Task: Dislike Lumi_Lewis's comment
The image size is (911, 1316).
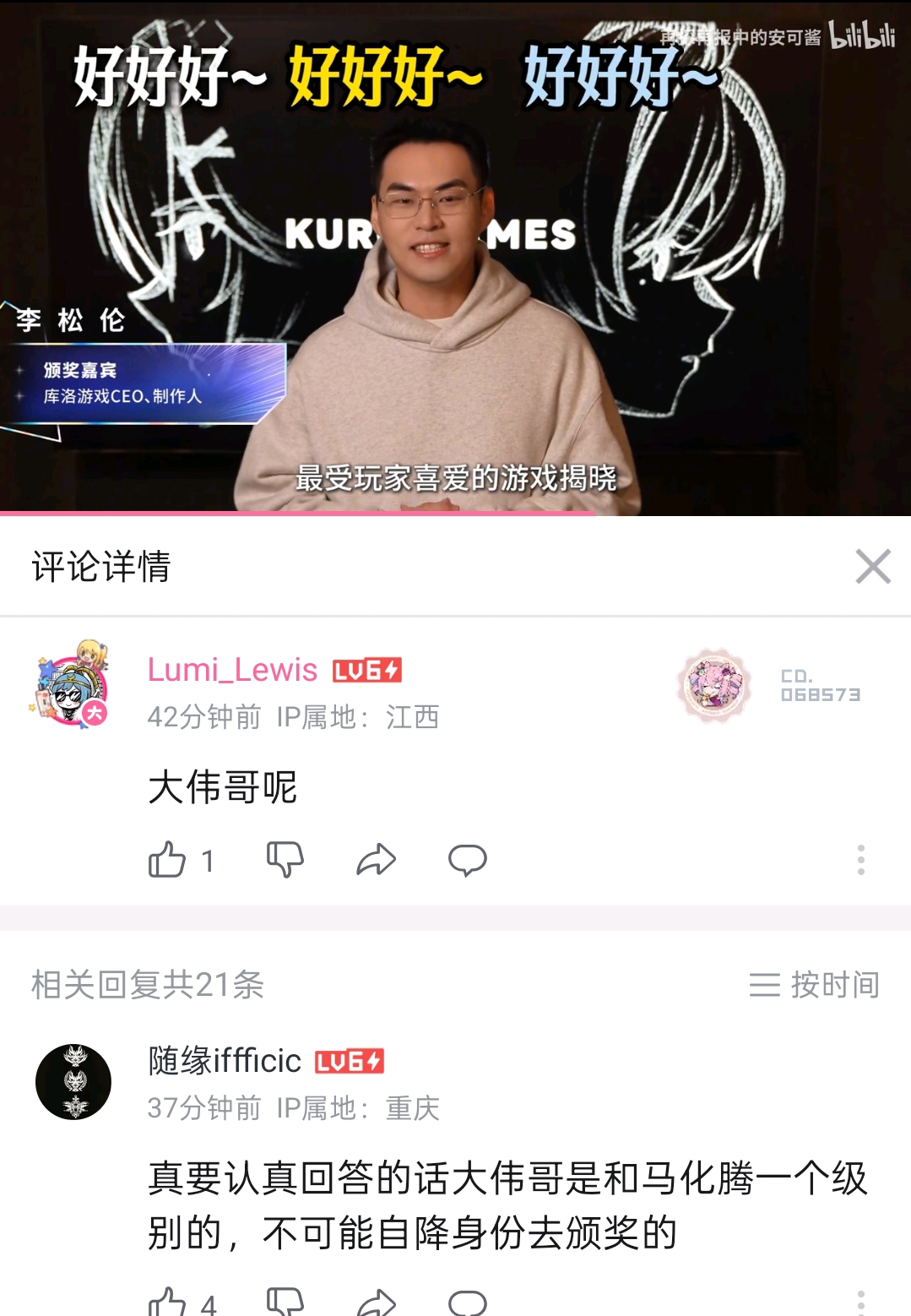Action: (285, 860)
